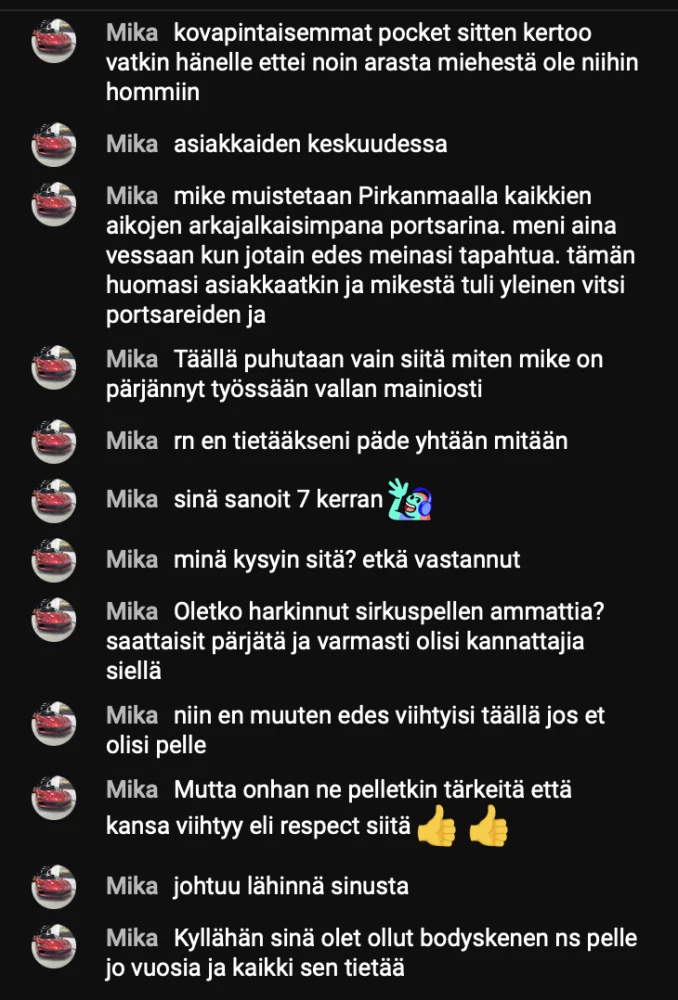Open Mika's message about 'asiakkaiden keskuudessa'
678x1000 pixels.
point(310,144)
